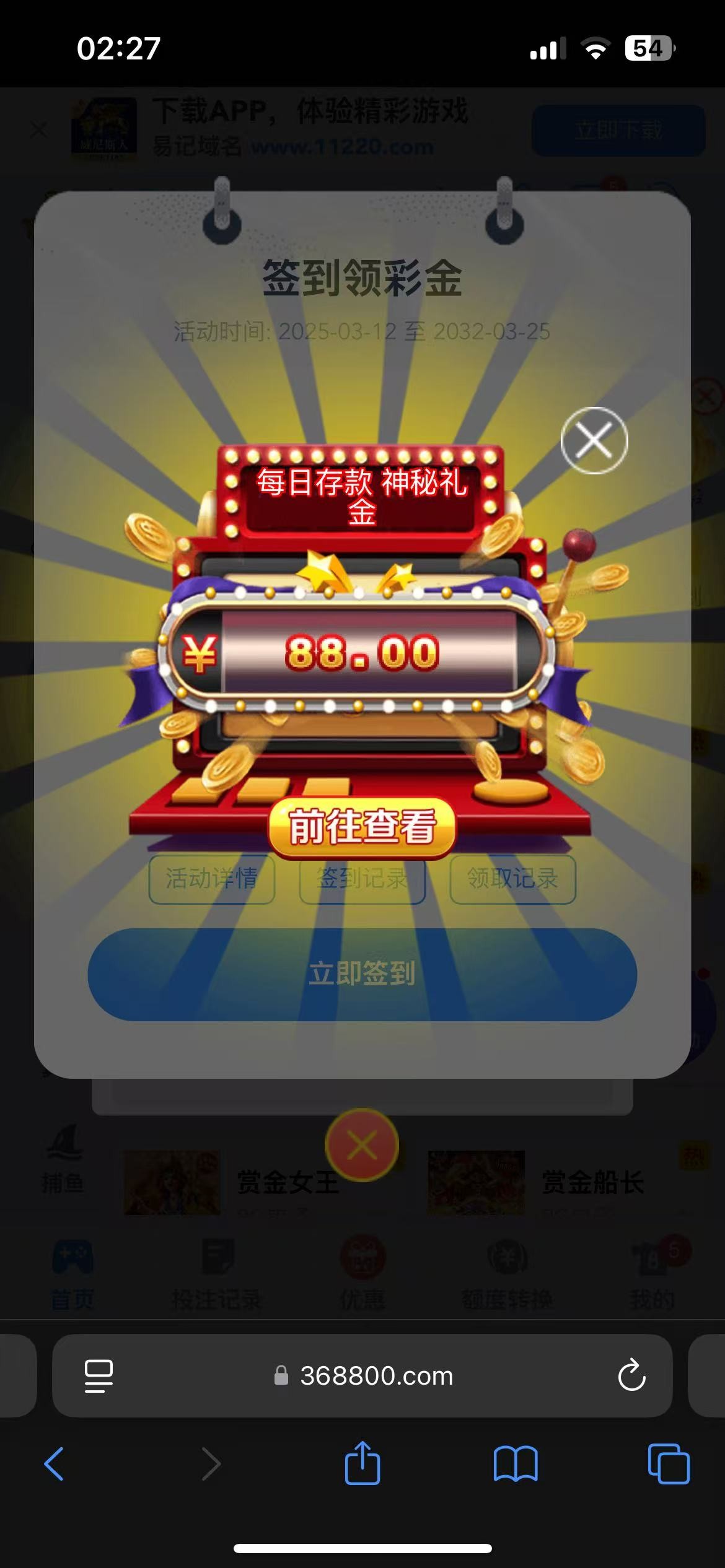Tap the 前往查看 button
The width and height of the screenshot is (725, 1568).
click(362, 827)
